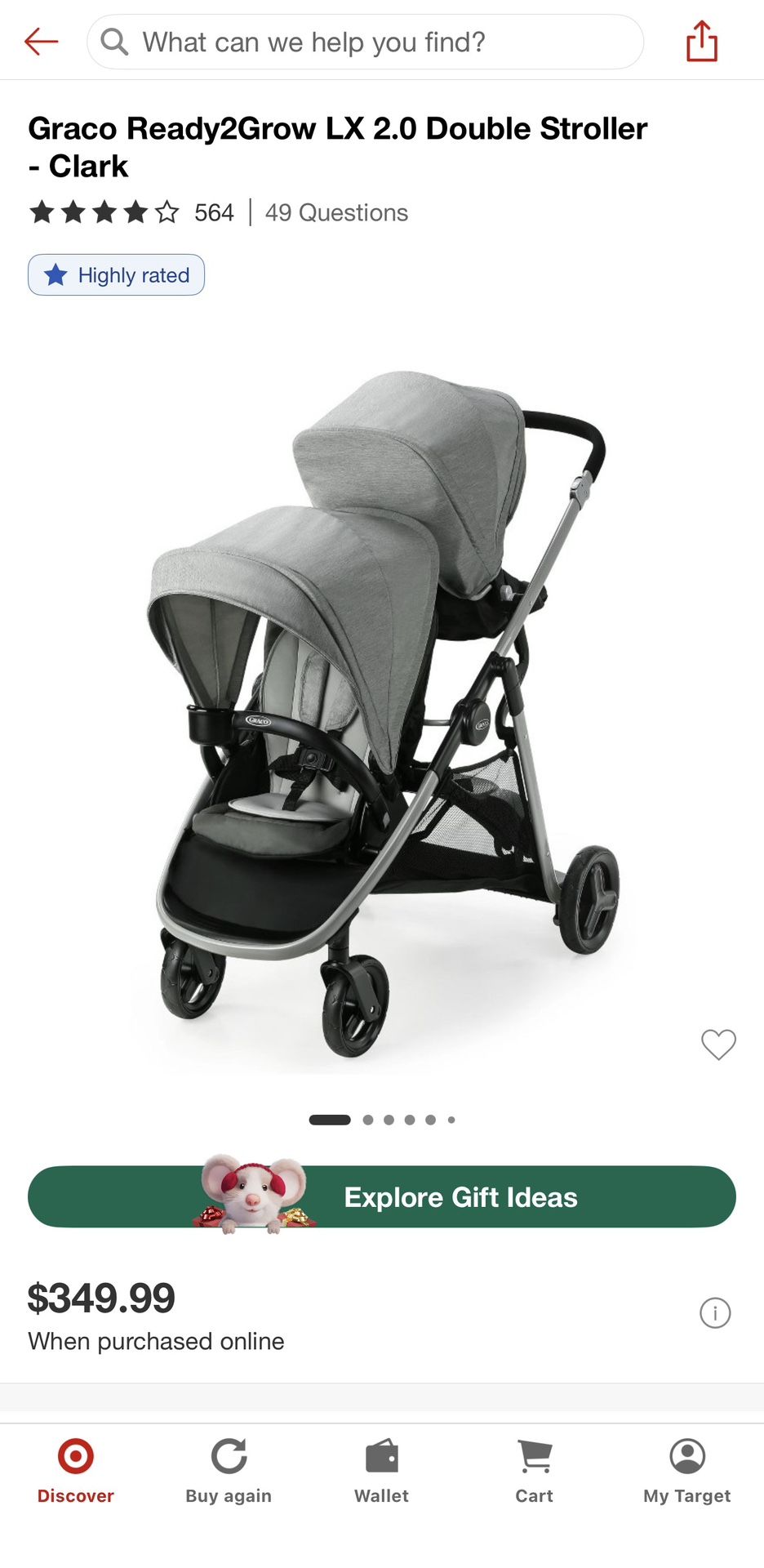Select the third carousel dot
Screen dimensions: 764x1568
coord(389,1120)
